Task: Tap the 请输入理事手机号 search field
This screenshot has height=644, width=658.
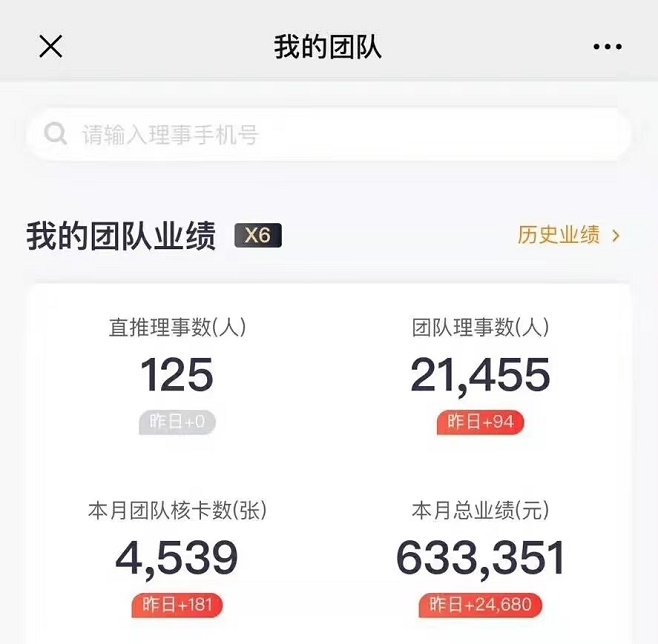Action: coord(330,135)
